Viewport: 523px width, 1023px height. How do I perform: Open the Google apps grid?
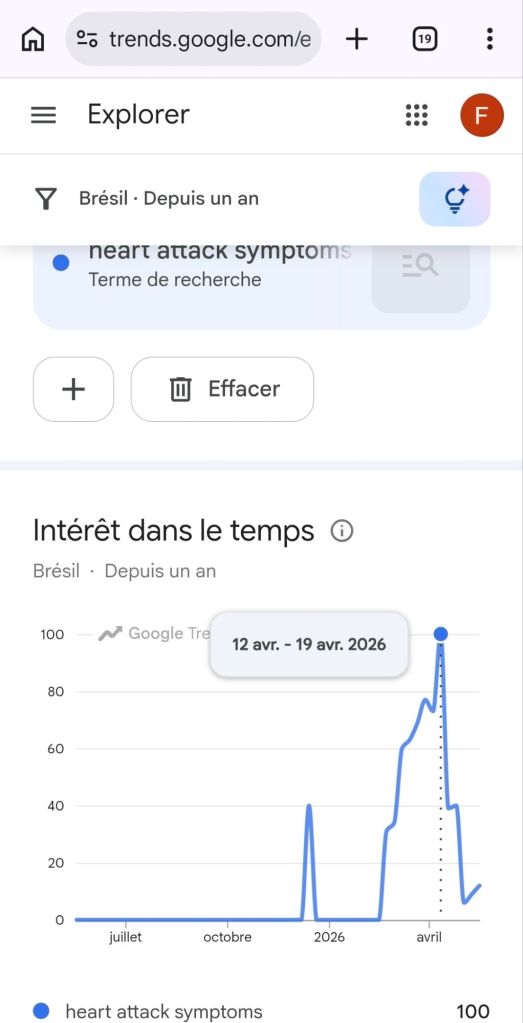417,115
